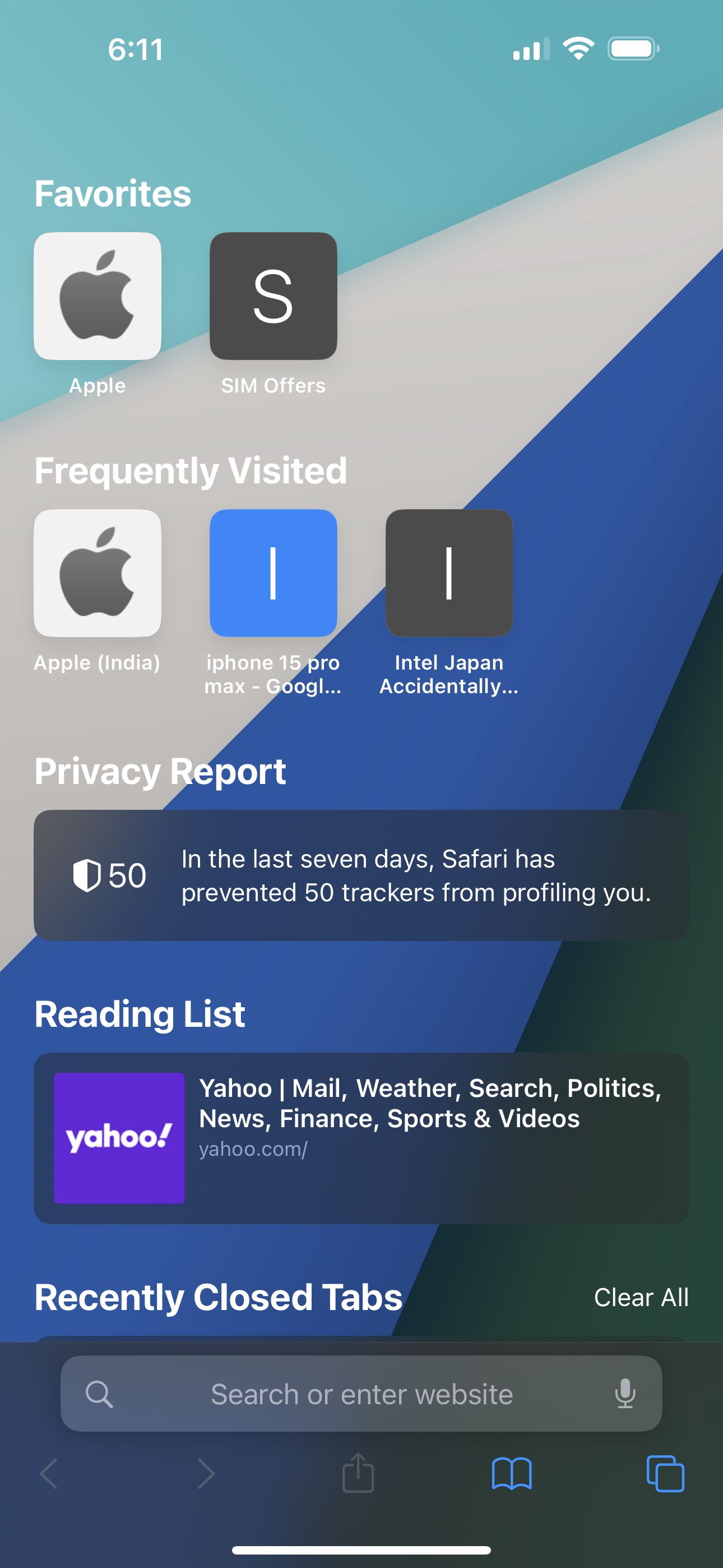The width and height of the screenshot is (723, 1568).
Task: Open the Intel Japan Accidentally page
Action: click(449, 573)
